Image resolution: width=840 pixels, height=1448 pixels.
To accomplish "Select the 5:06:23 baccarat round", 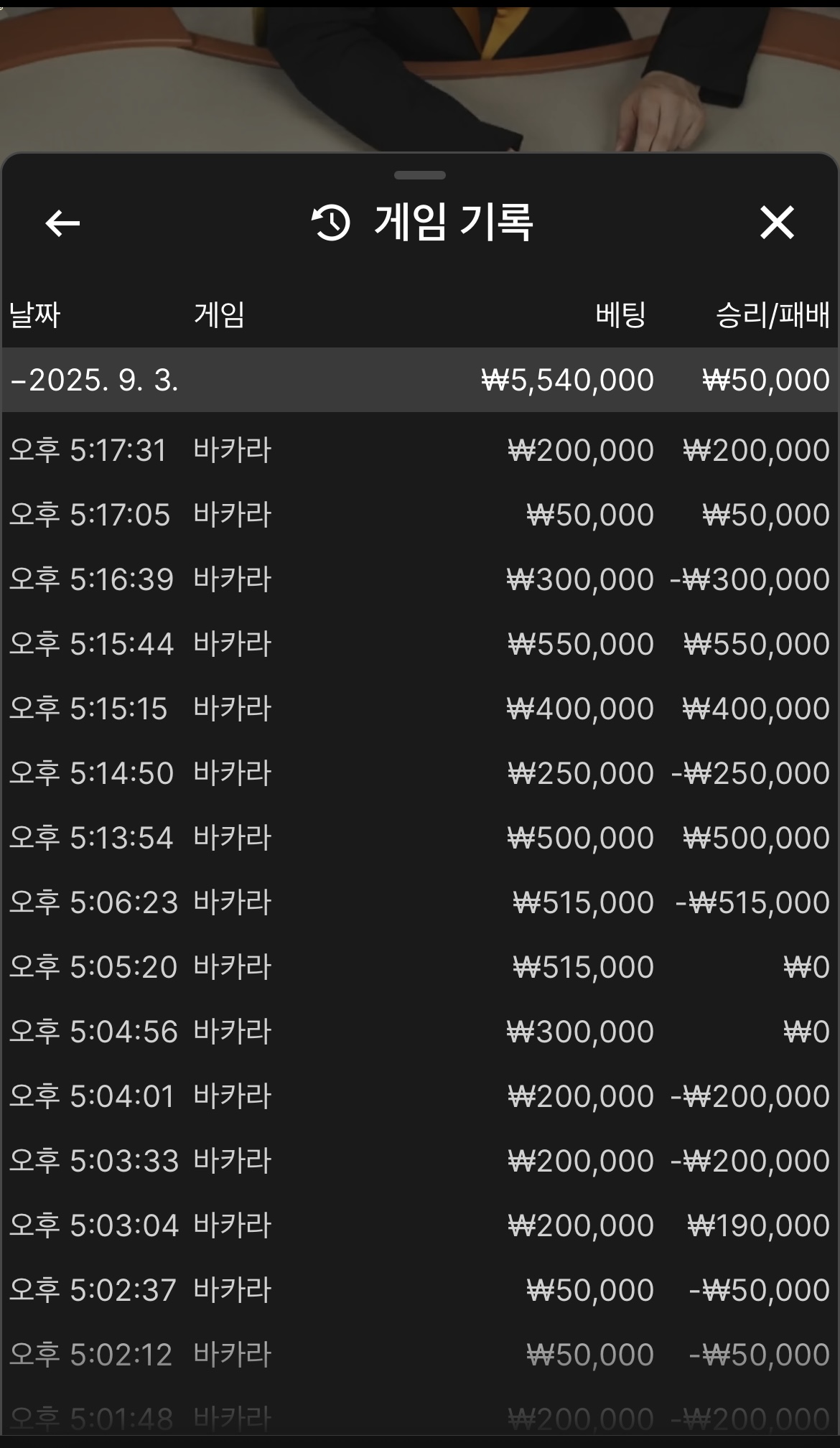I will click(420, 902).
